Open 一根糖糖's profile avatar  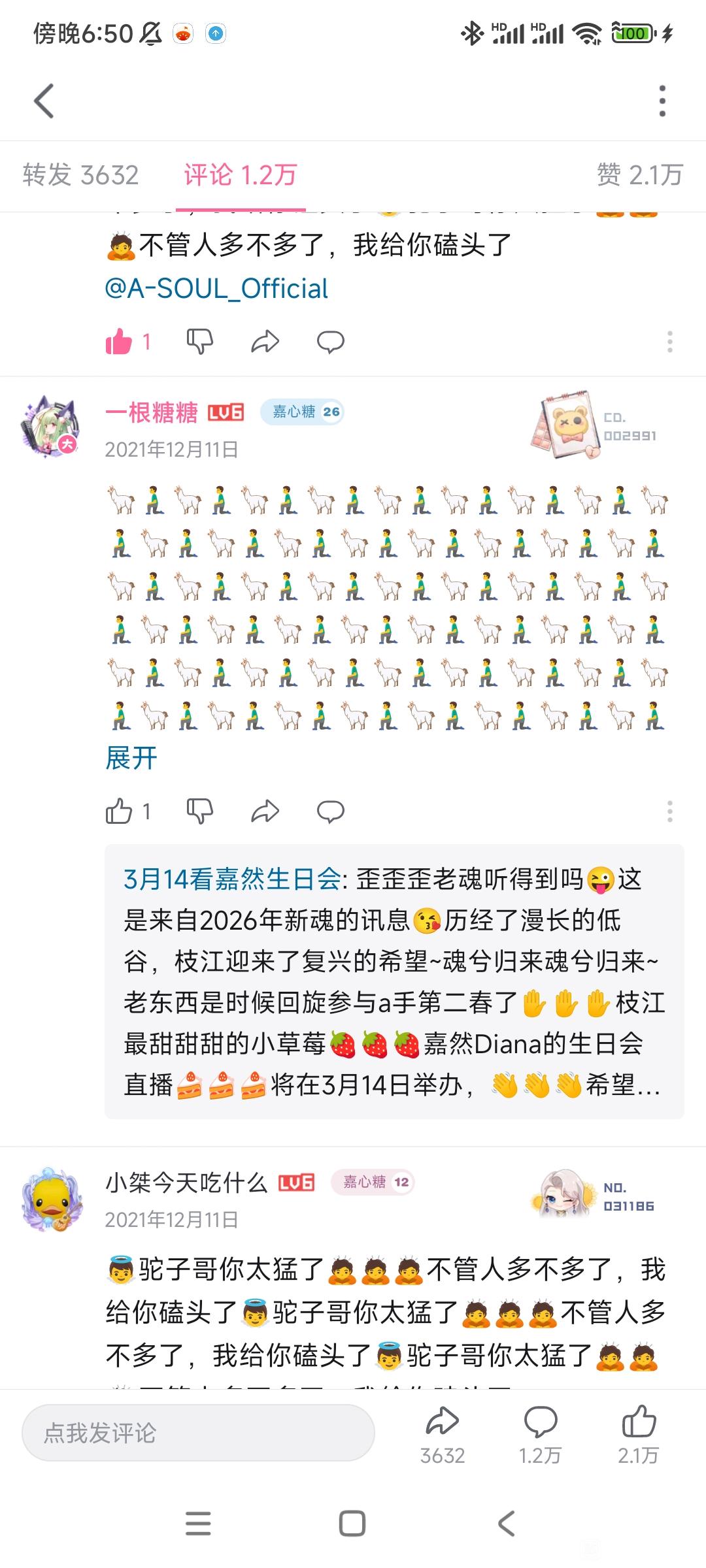[50, 426]
